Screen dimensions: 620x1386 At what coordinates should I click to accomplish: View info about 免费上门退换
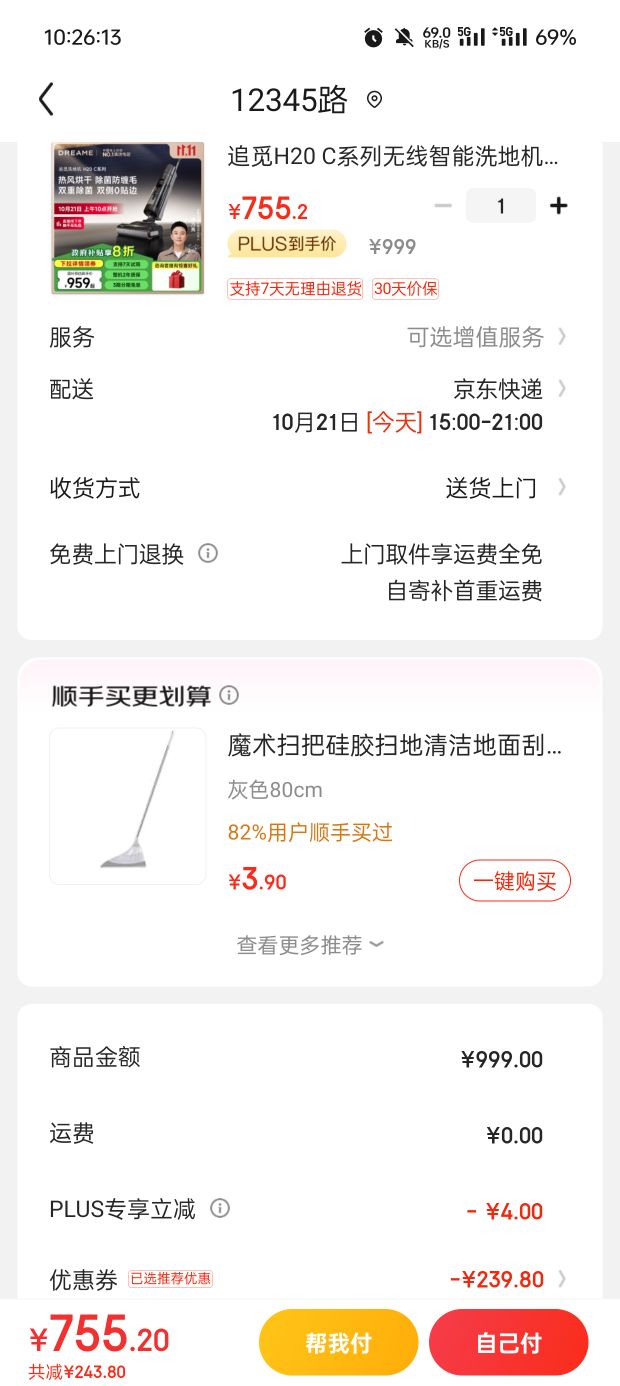pos(208,553)
